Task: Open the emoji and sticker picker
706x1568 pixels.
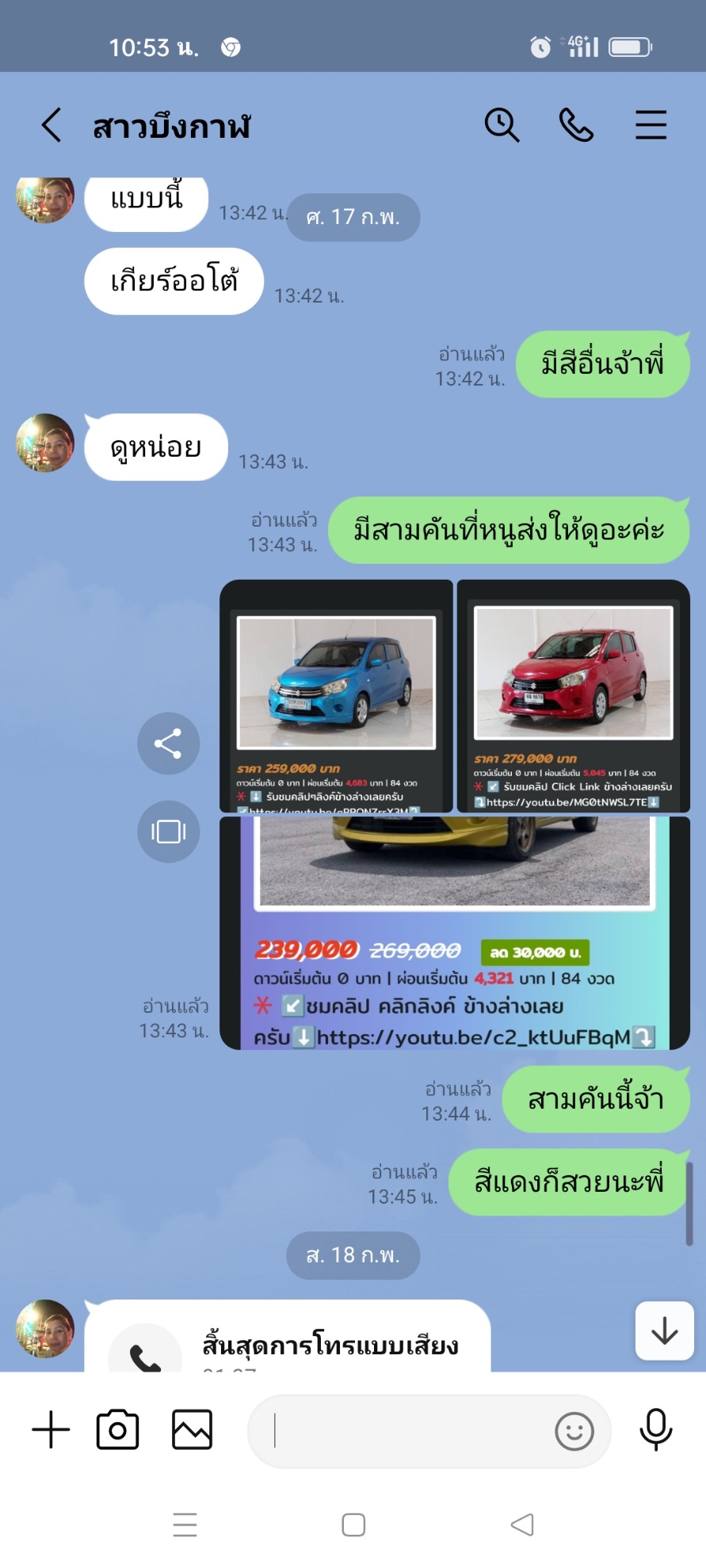Action: tap(574, 1432)
